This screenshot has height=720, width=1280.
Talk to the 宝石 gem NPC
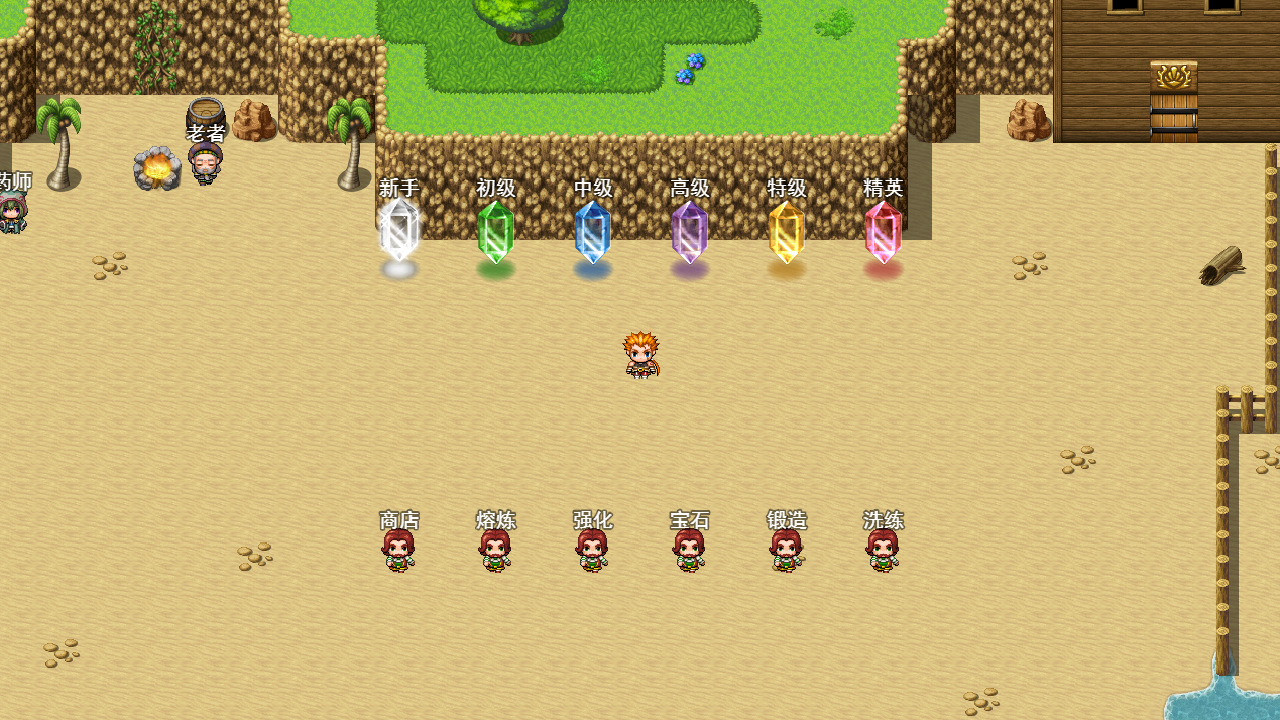690,551
